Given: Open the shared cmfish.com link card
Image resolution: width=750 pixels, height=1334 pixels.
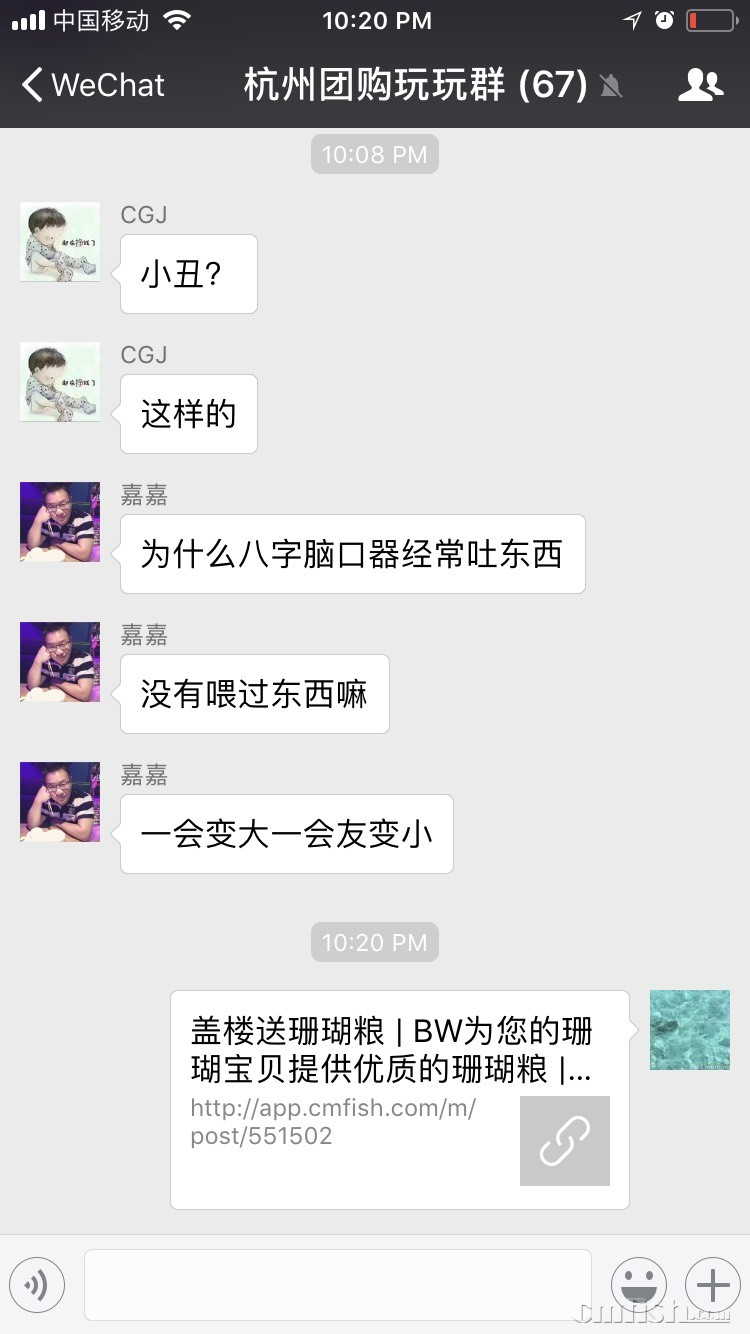Looking at the screenshot, I should [x=399, y=1099].
